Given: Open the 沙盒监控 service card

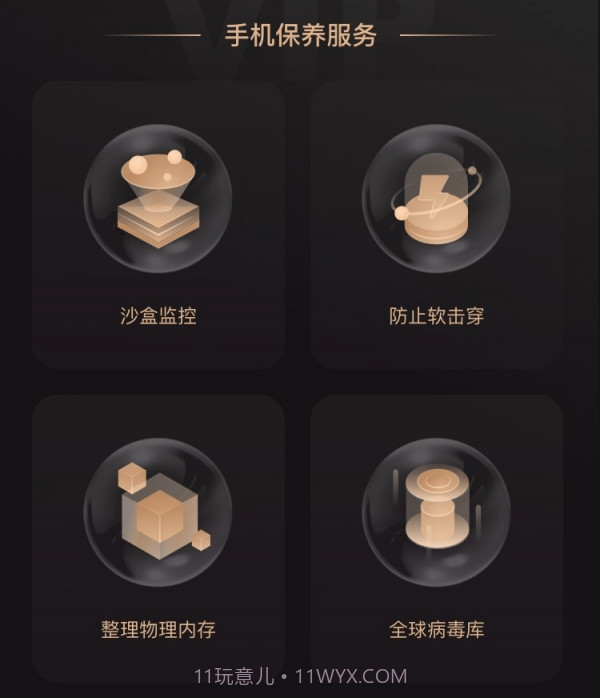Looking at the screenshot, I should (158, 226).
